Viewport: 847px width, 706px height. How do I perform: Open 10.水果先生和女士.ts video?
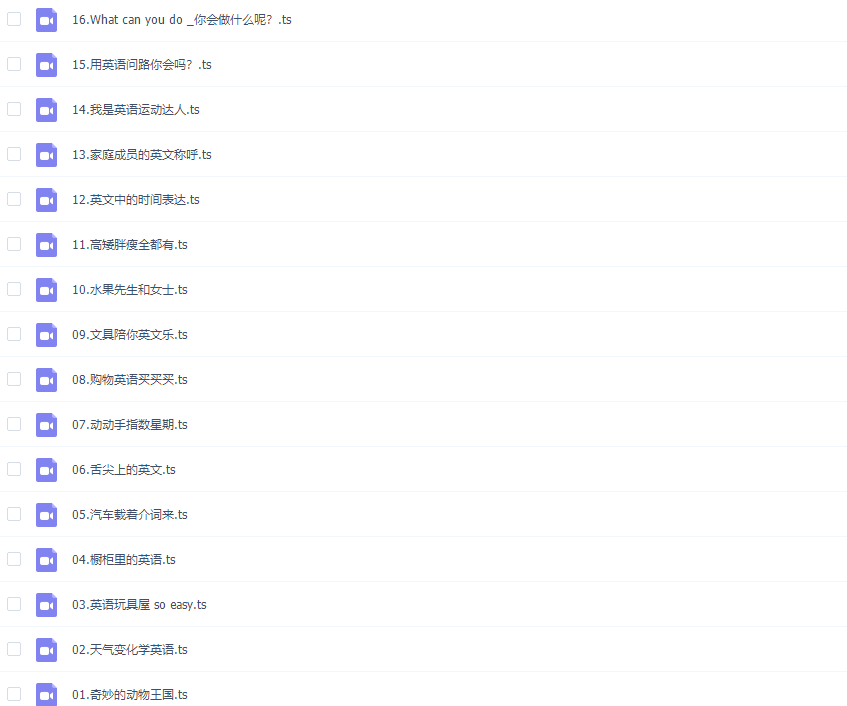click(x=130, y=289)
